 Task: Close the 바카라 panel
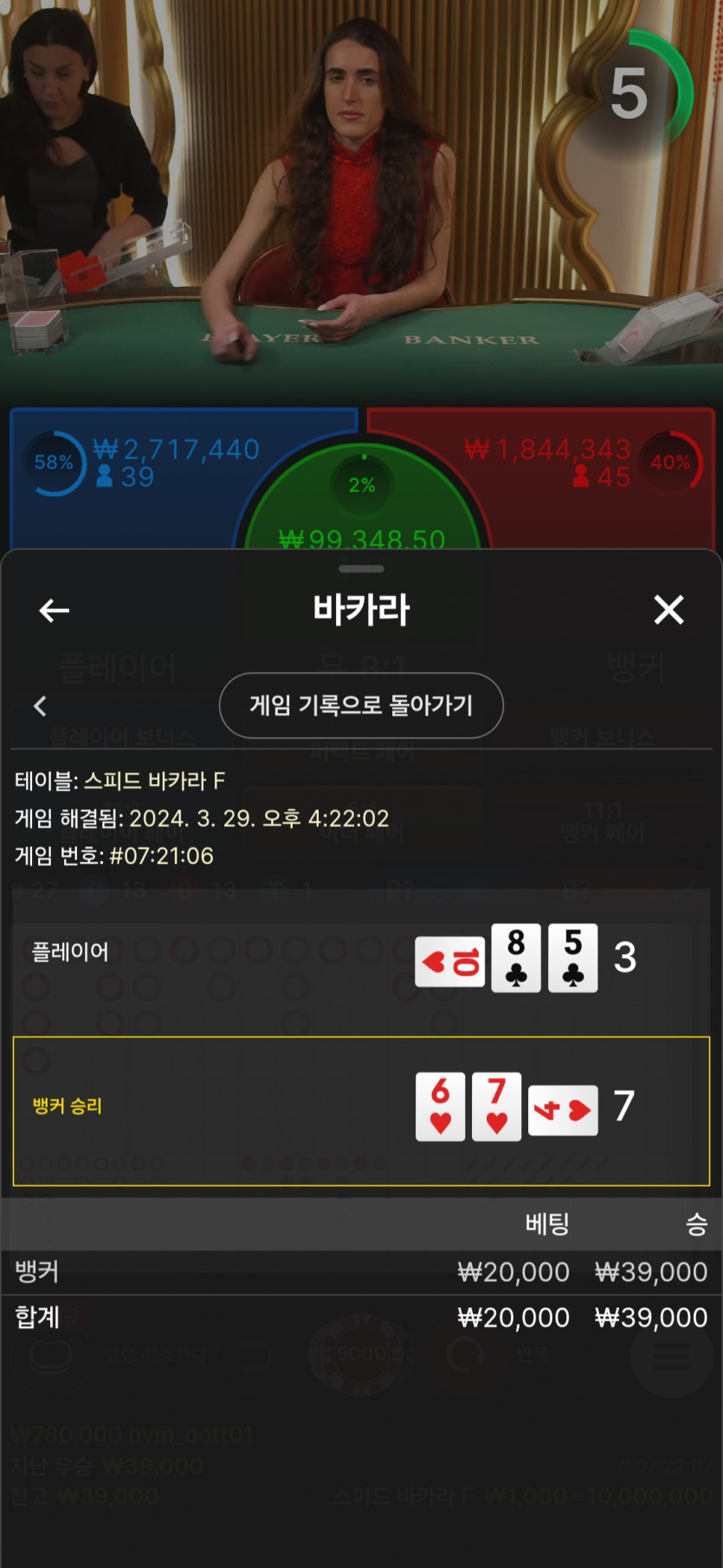668,610
